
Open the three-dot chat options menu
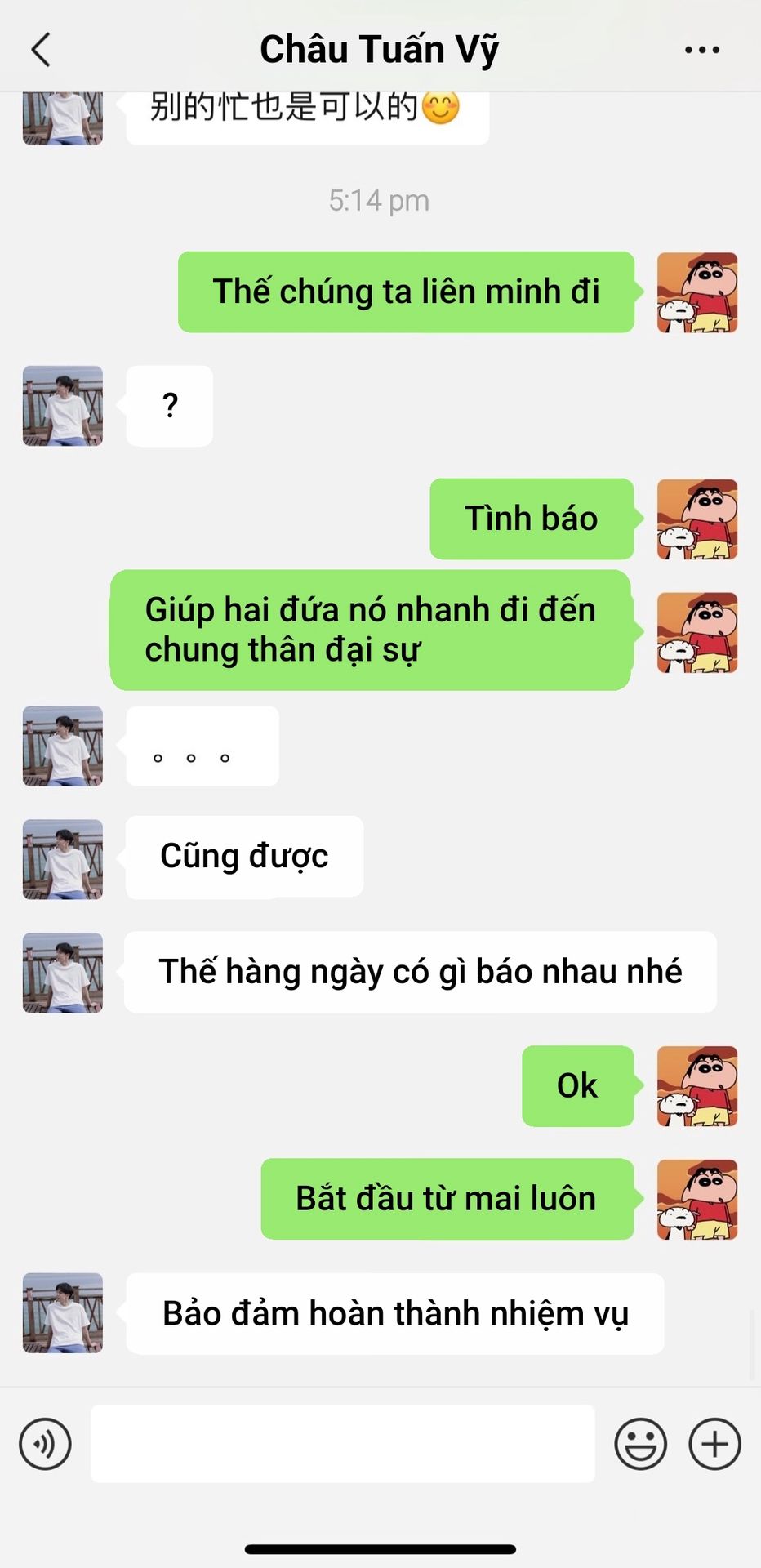tap(701, 50)
